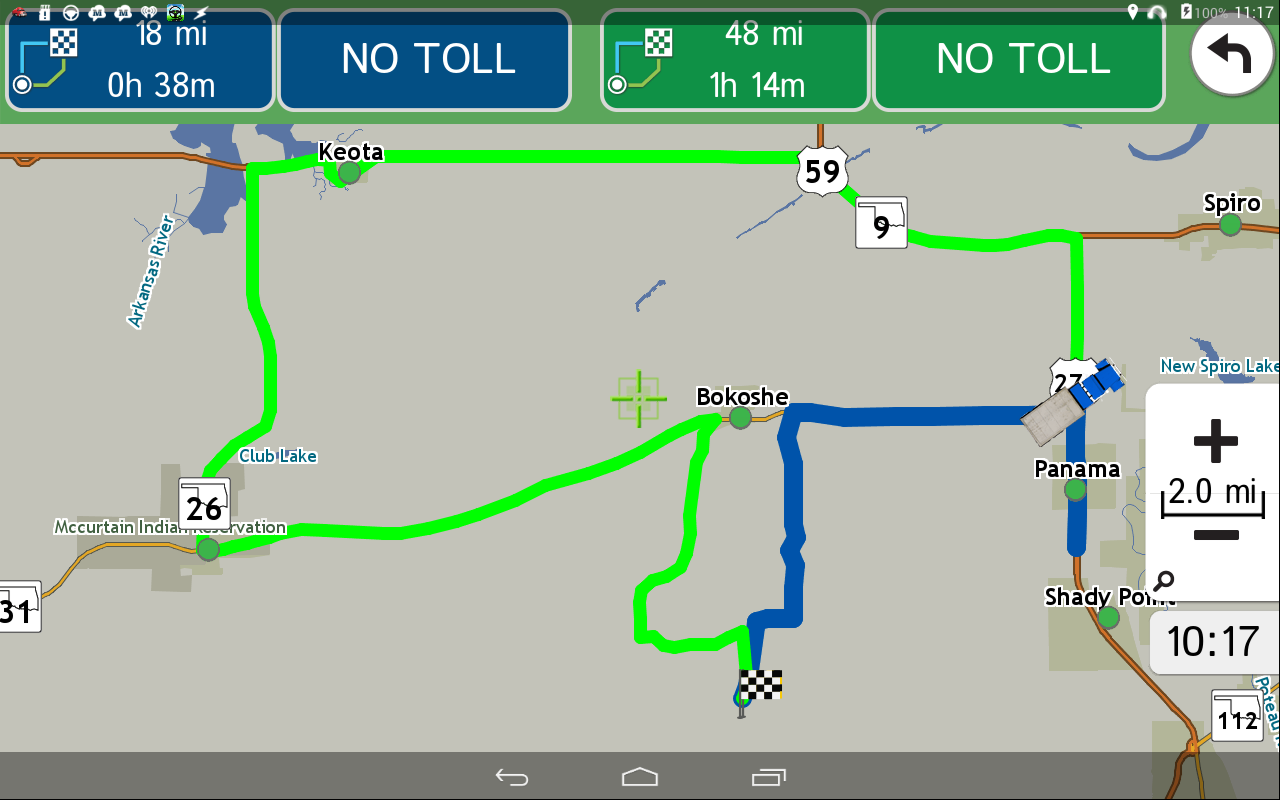Zoom in on the map
This screenshot has width=1280, height=800.
pos(1215,441)
